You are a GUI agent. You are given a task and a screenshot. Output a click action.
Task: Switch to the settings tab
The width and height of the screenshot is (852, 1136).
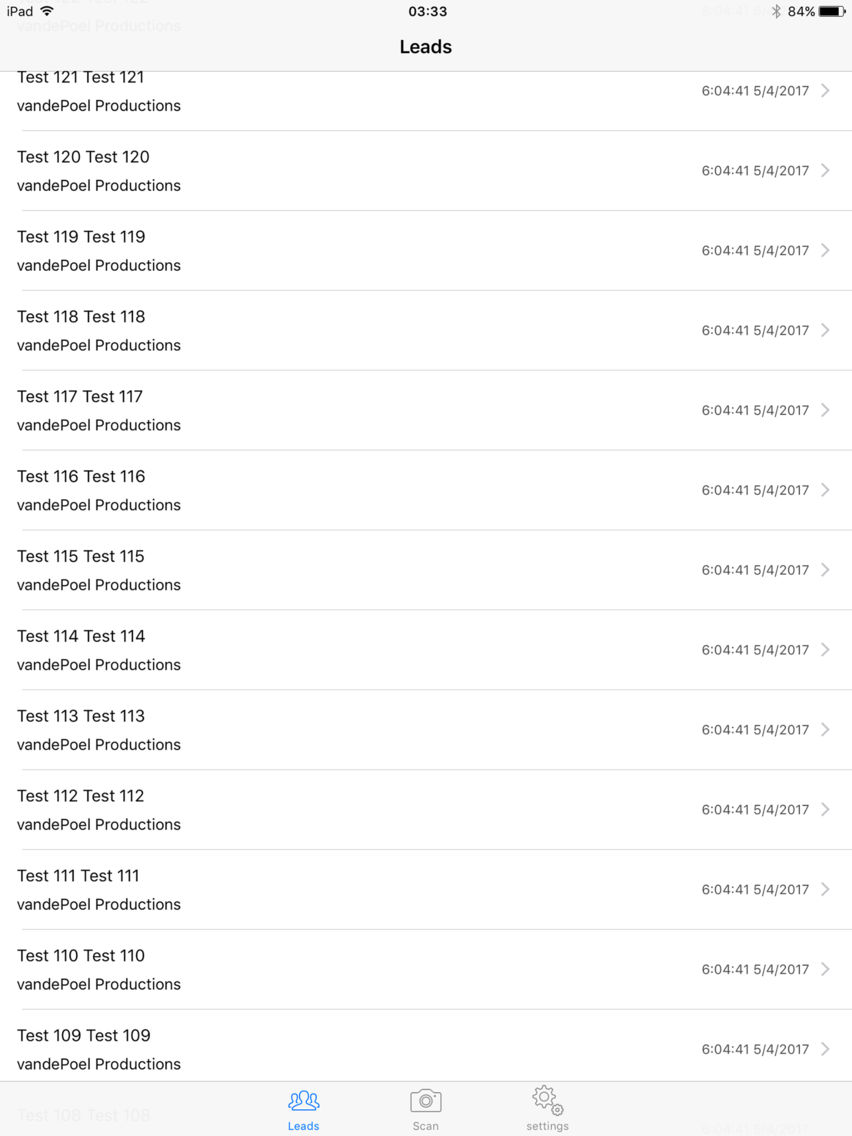547,1110
